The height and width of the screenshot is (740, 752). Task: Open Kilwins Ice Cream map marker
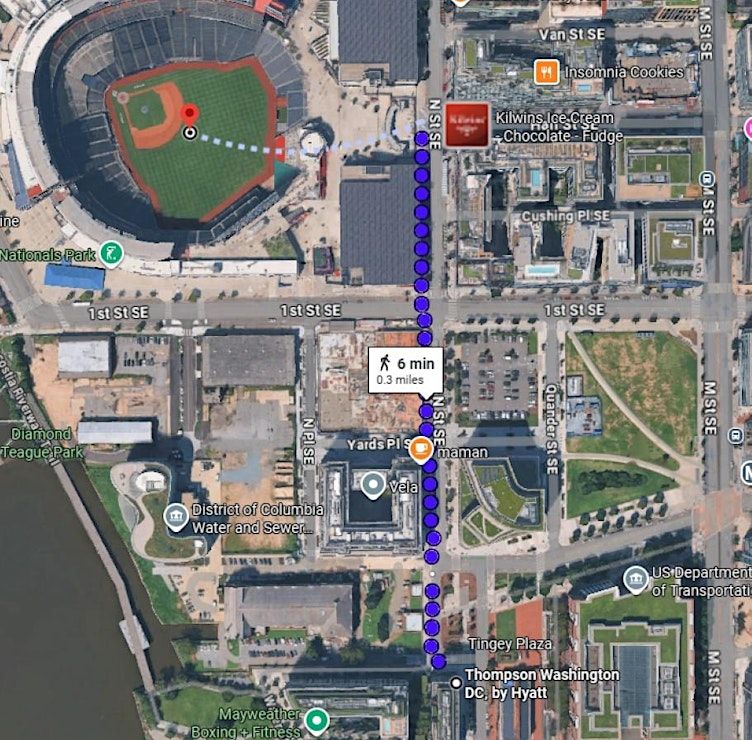467,124
